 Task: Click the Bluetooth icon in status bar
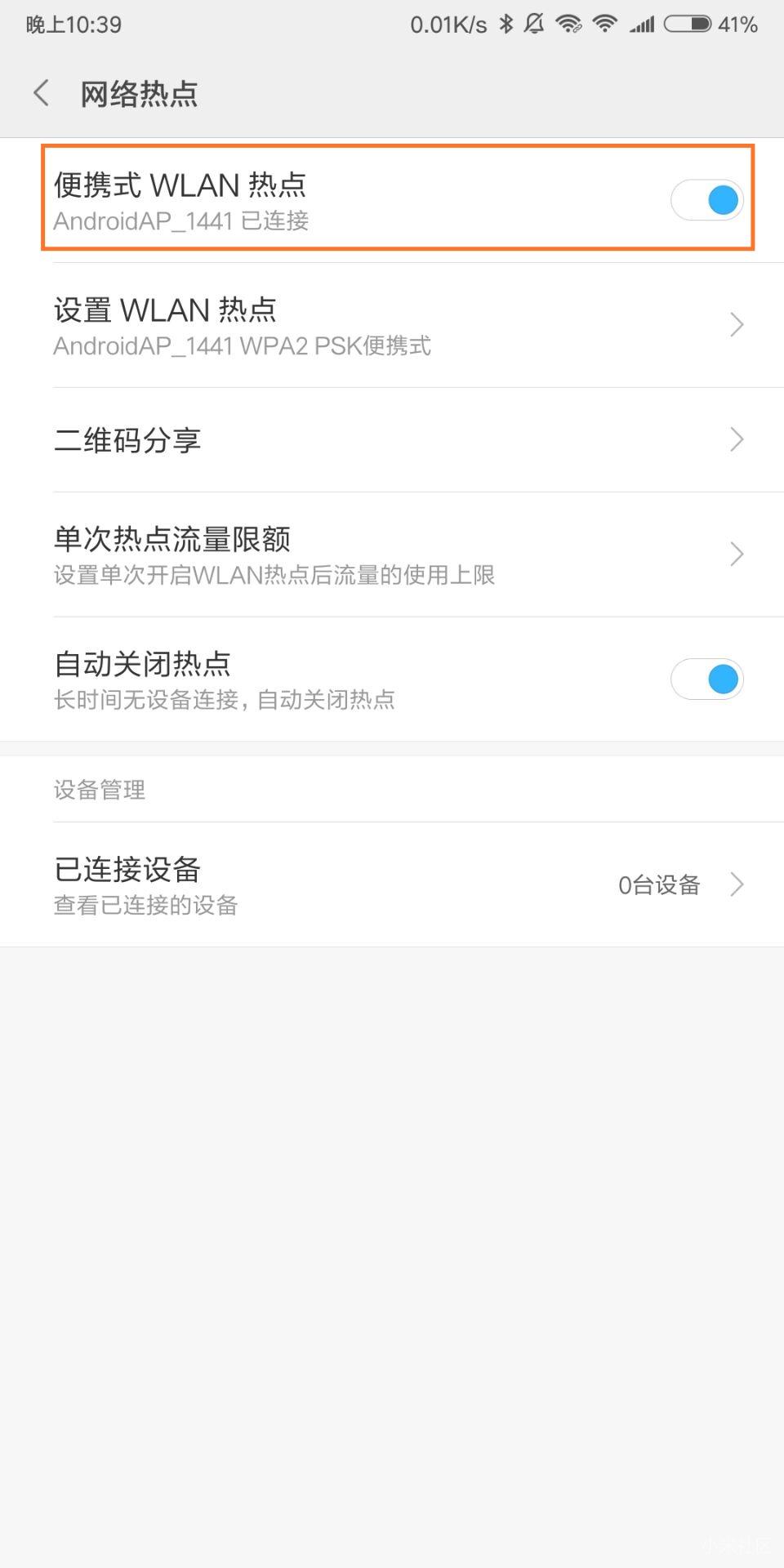pyautogui.click(x=506, y=24)
